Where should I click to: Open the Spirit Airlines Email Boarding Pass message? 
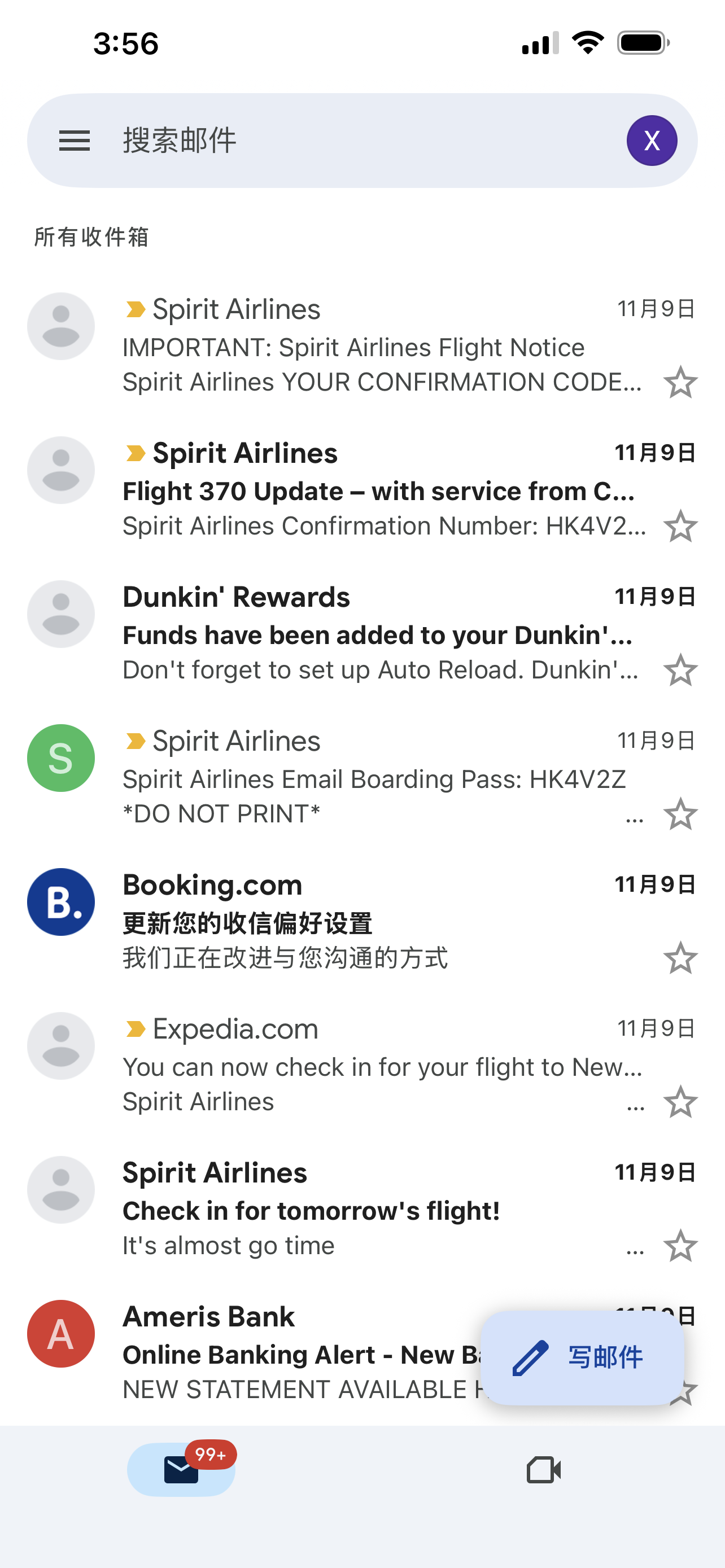click(362, 777)
